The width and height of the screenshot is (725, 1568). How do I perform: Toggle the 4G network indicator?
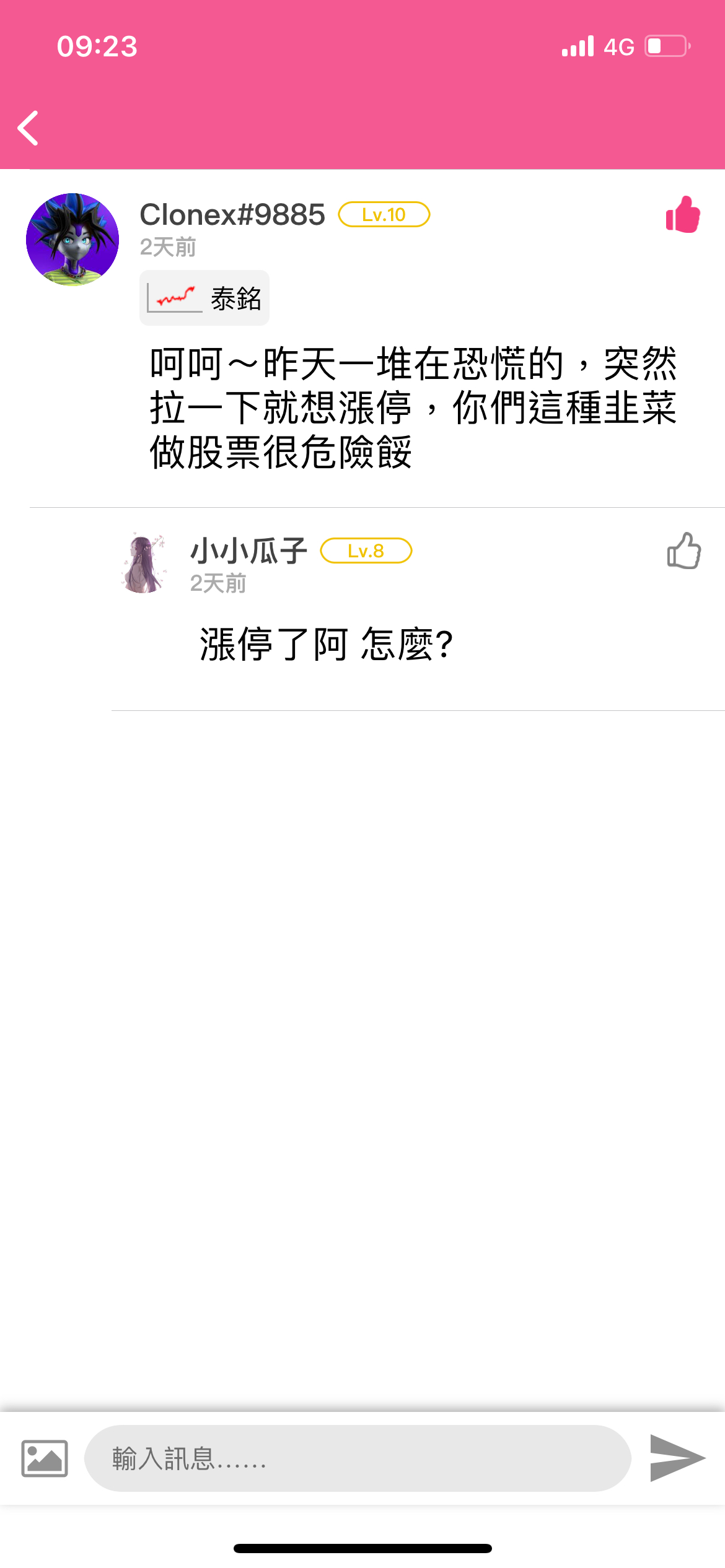620,45
